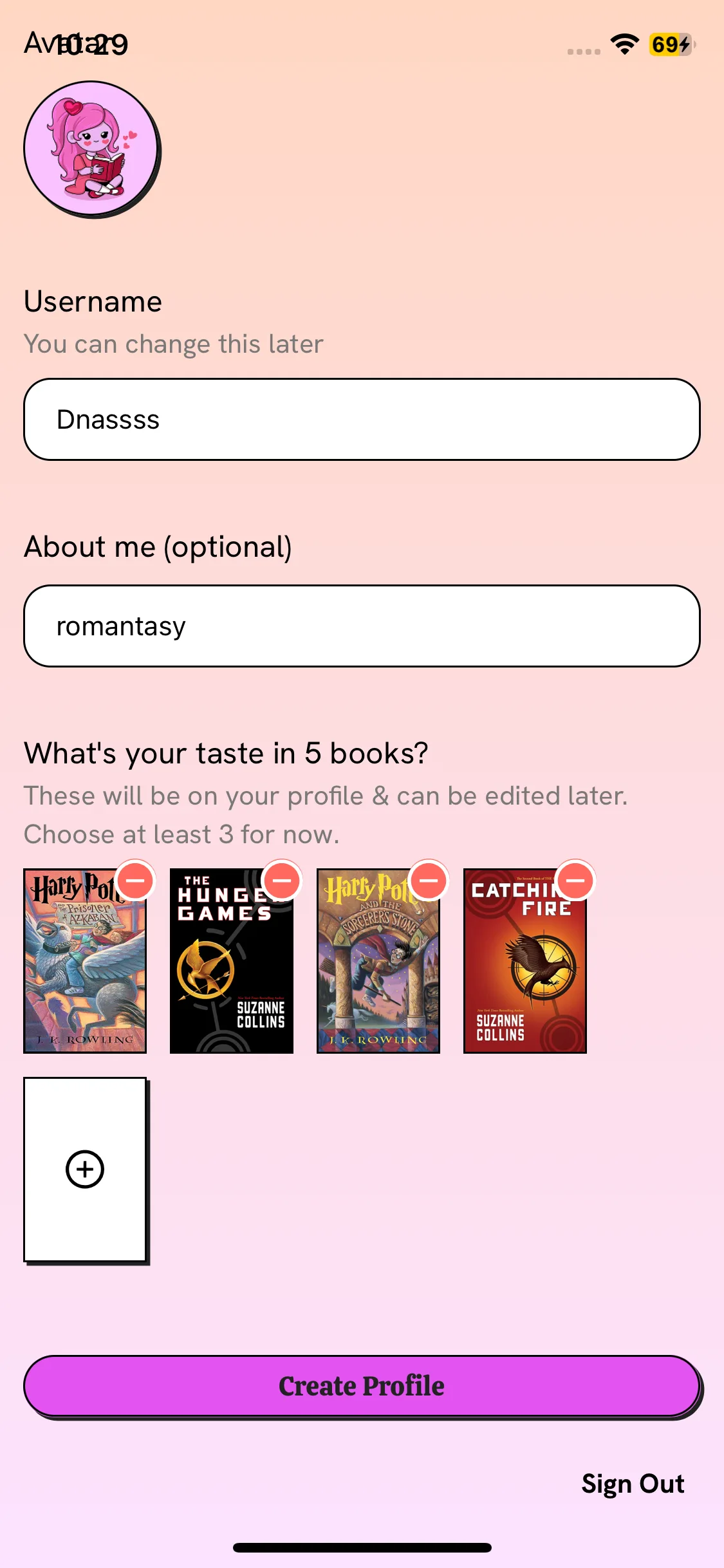Change the profile avatar picture
This screenshot has height=1568, width=724.
coord(92,149)
